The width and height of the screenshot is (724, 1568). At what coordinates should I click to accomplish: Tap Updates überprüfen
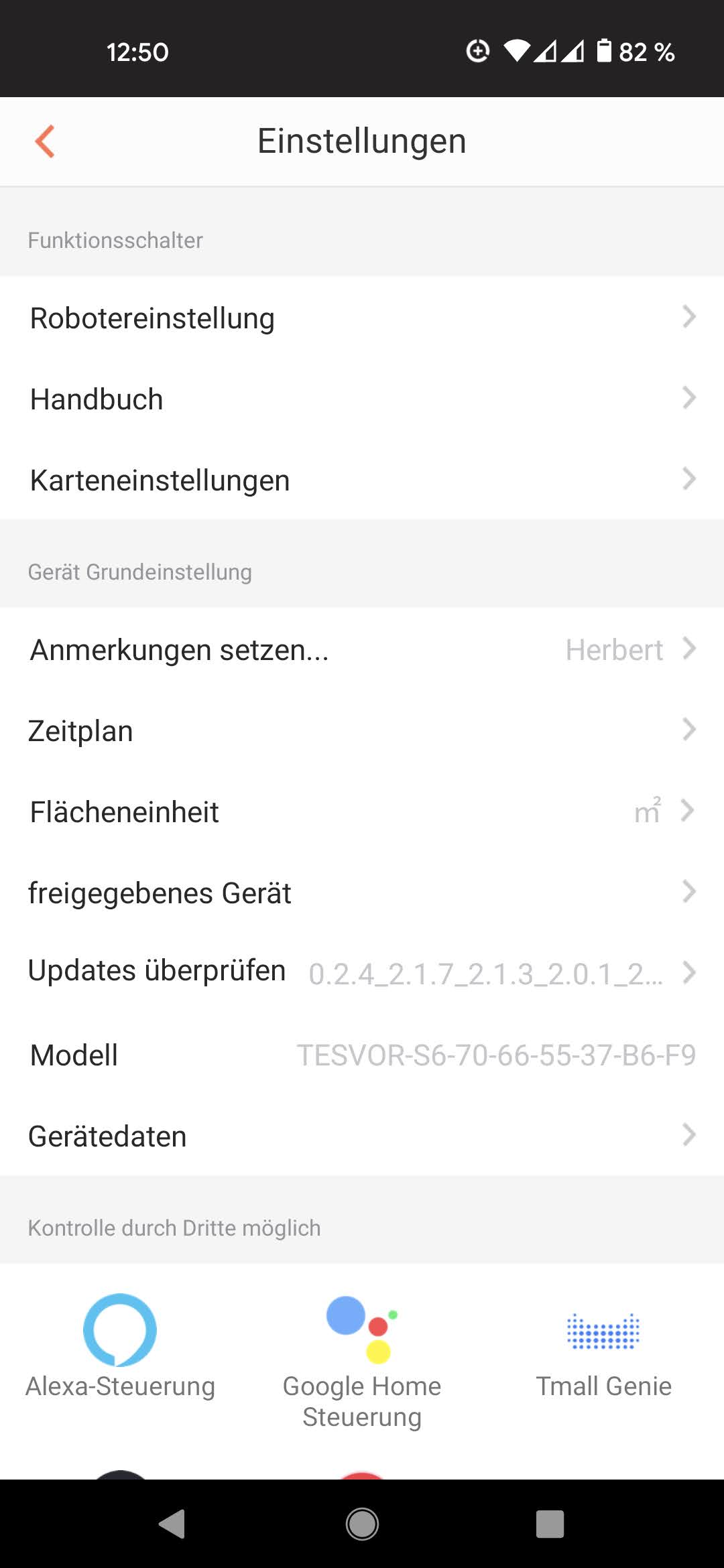[362, 972]
